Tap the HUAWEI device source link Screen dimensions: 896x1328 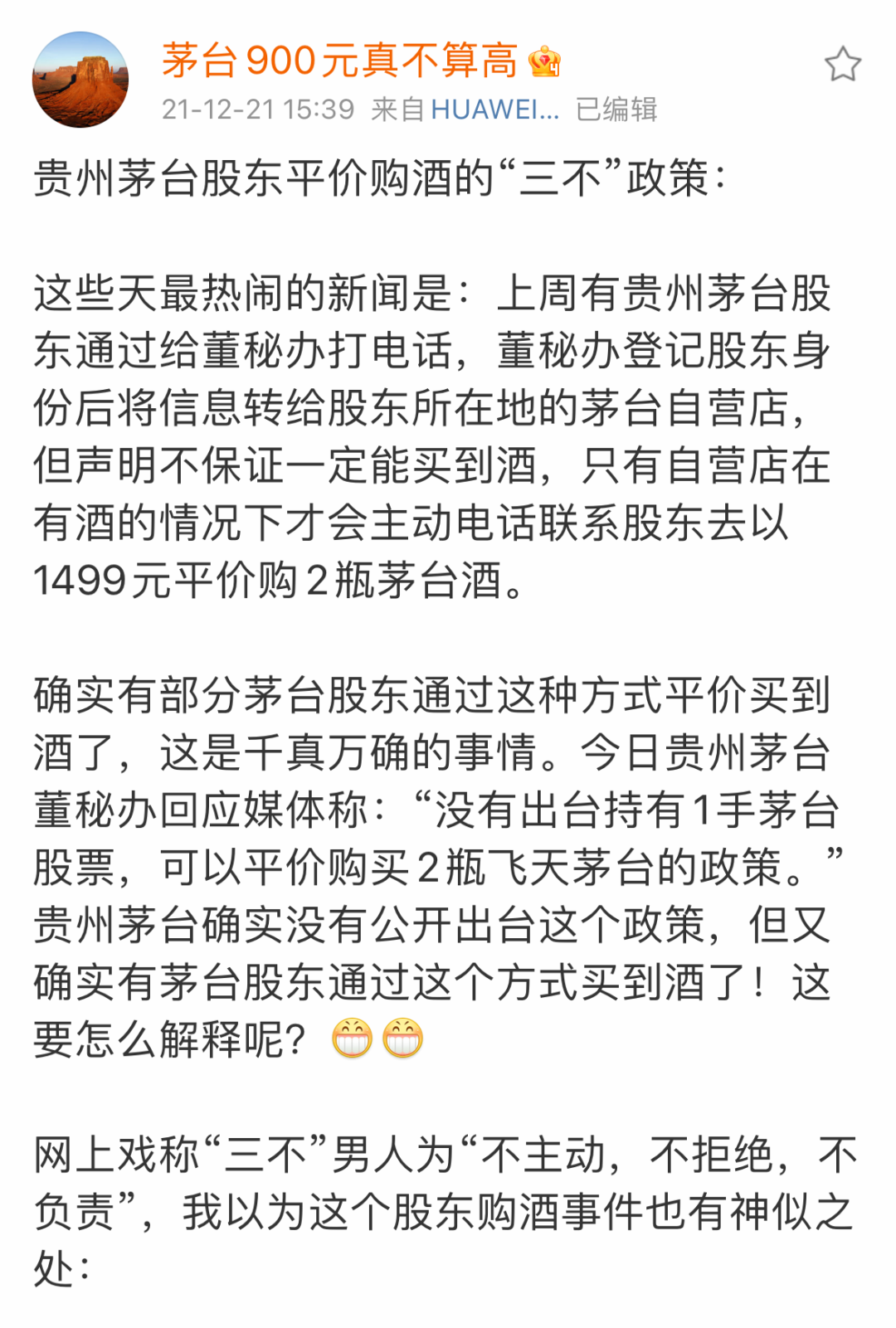494,109
